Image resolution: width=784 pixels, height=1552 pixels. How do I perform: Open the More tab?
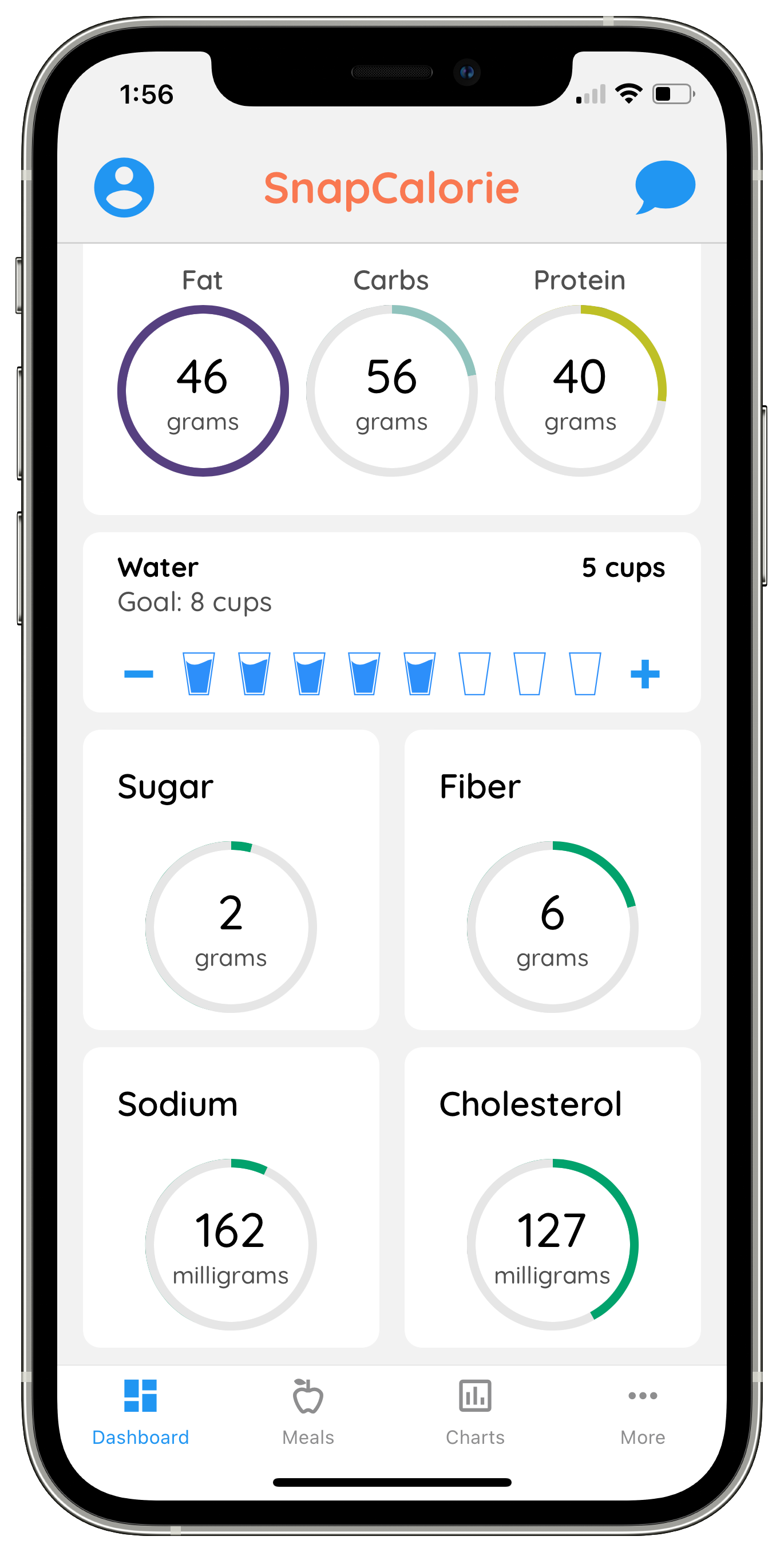[643, 1412]
